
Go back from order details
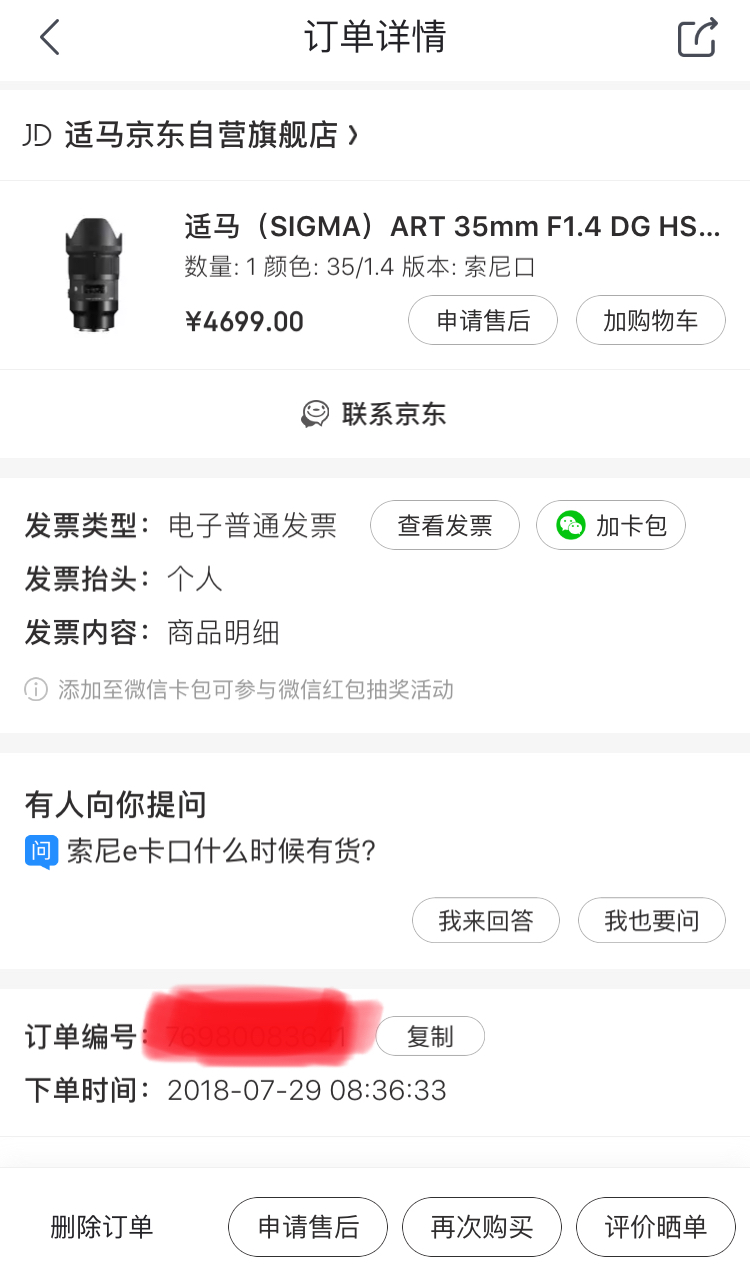coord(50,38)
